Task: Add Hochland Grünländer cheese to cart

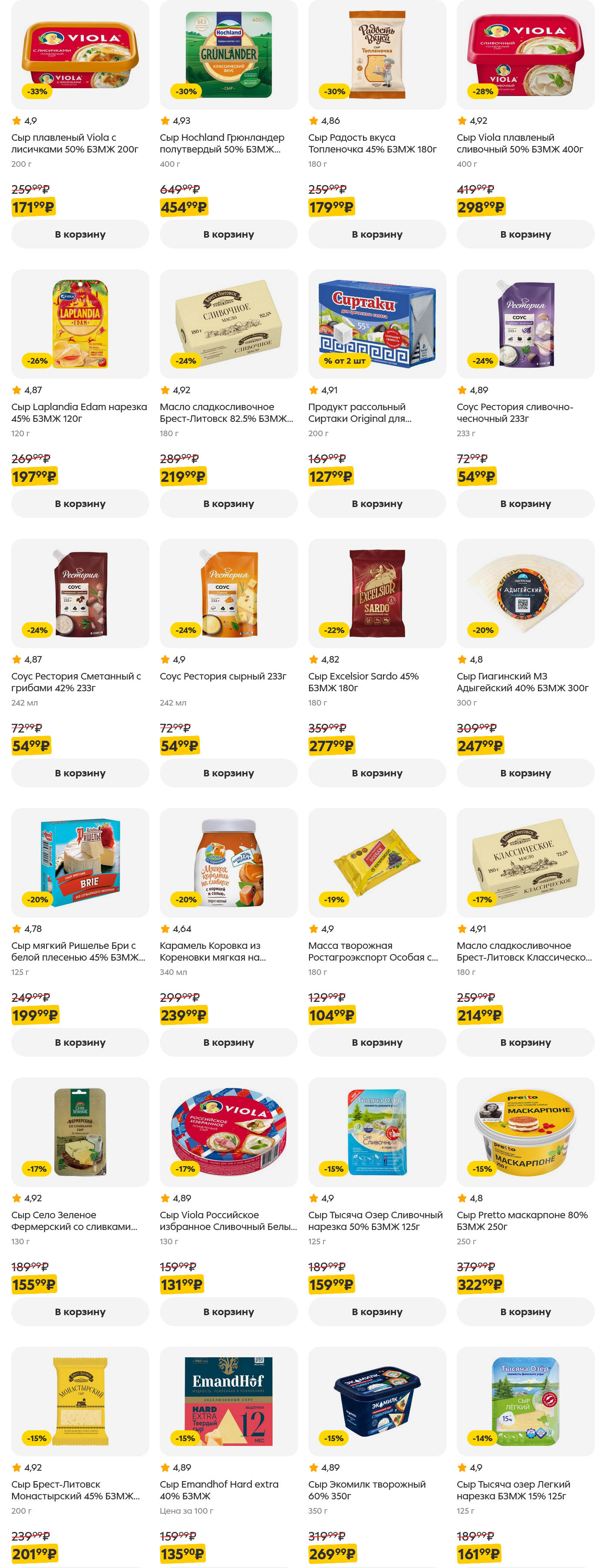Action: pyautogui.click(x=228, y=234)
